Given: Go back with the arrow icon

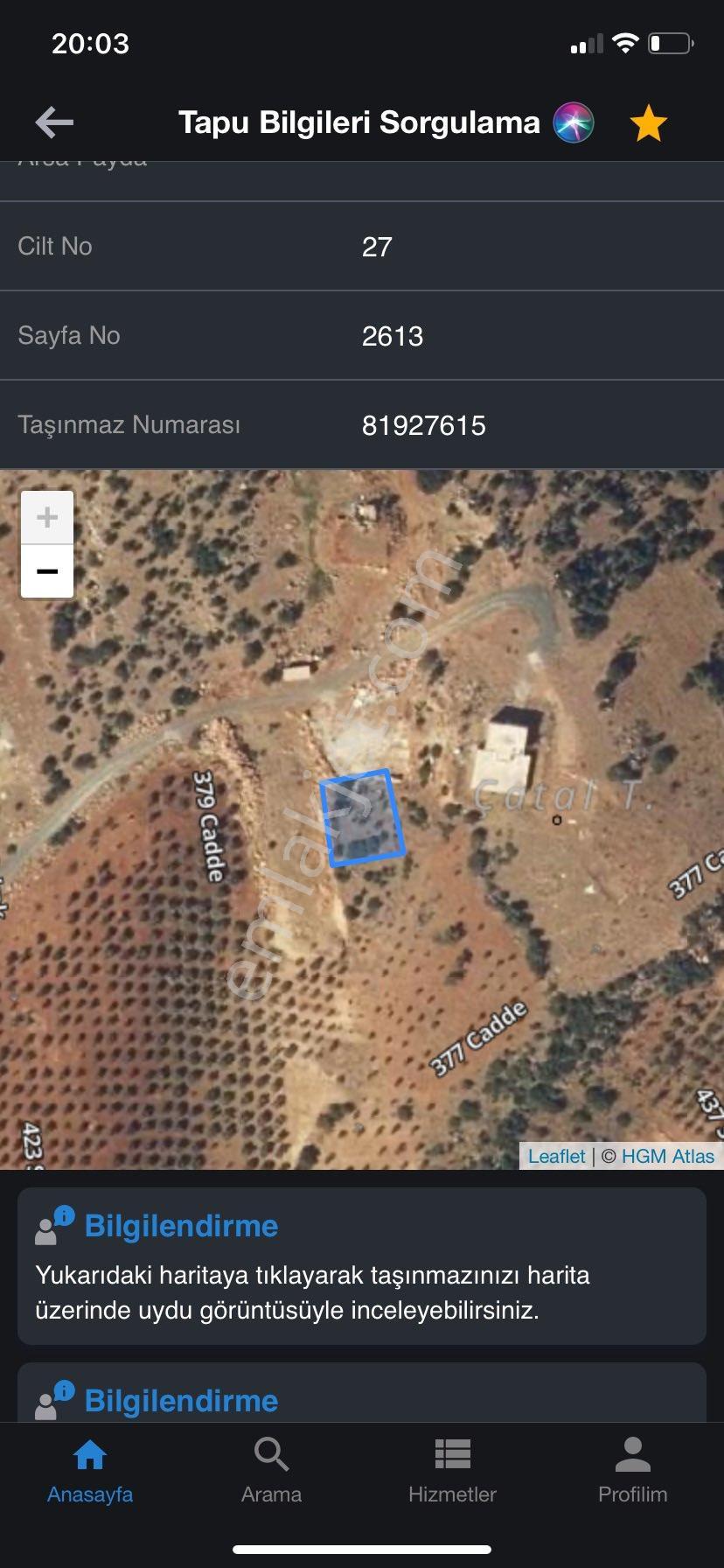Looking at the screenshot, I should 54,122.
